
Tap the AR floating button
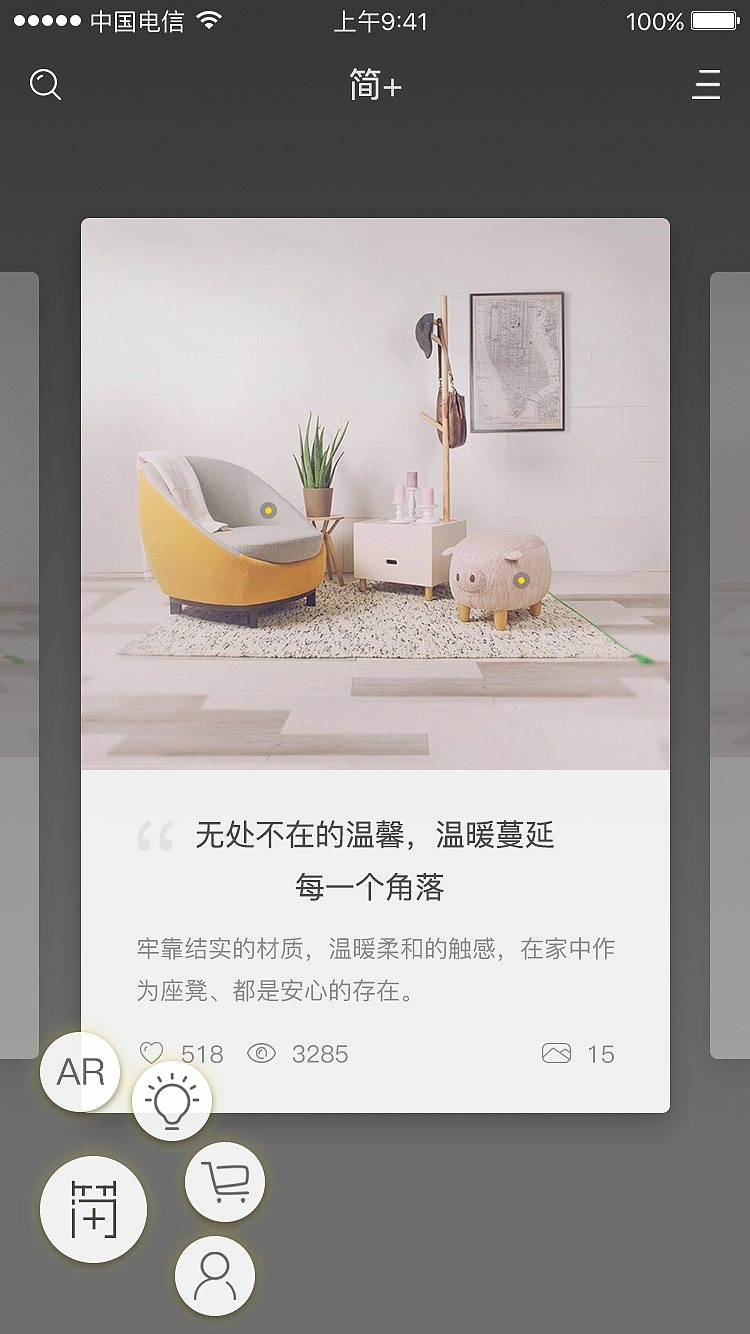click(80, 1072)
